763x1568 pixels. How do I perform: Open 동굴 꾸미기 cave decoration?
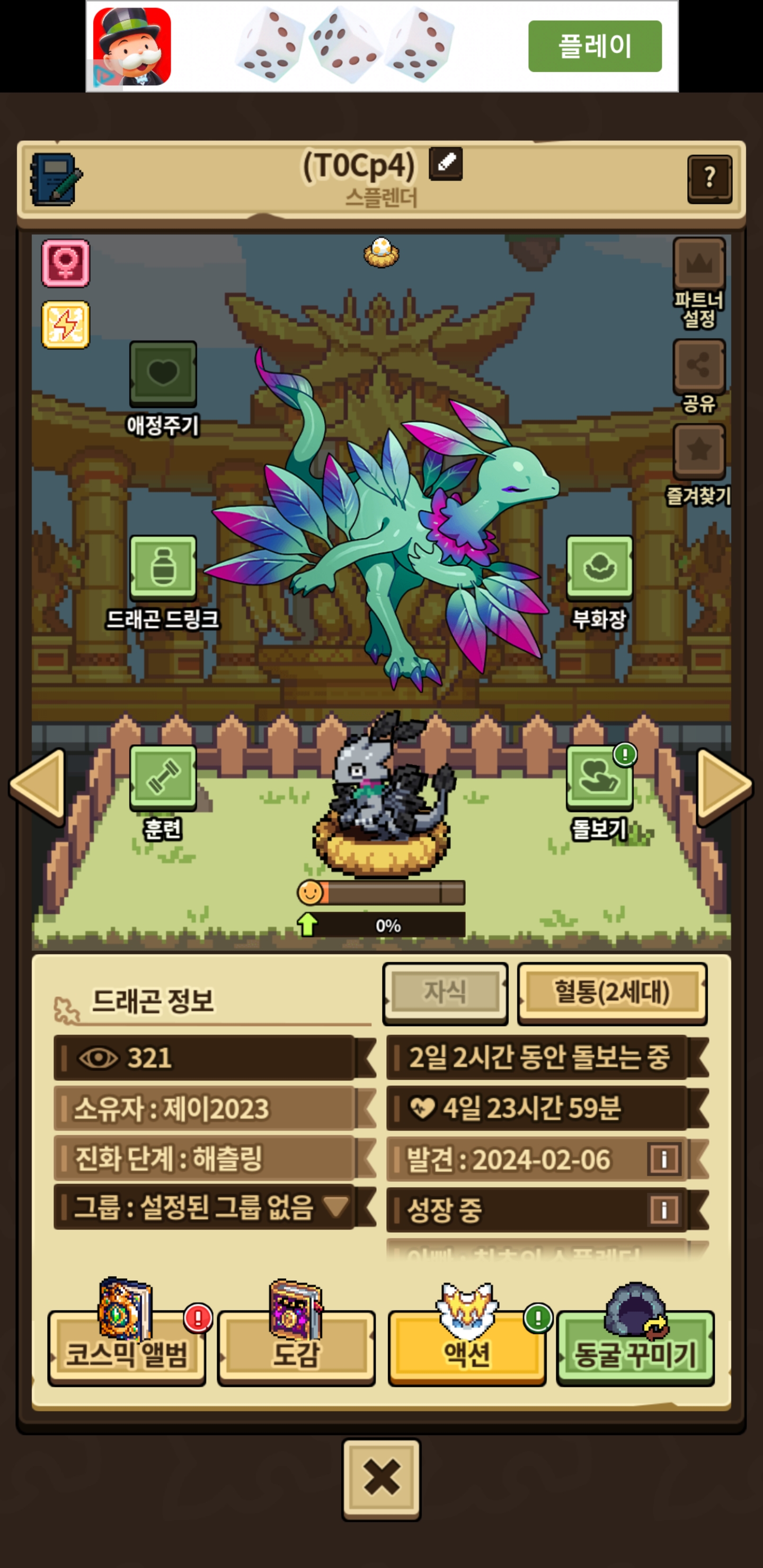[x=635, y=1347]
